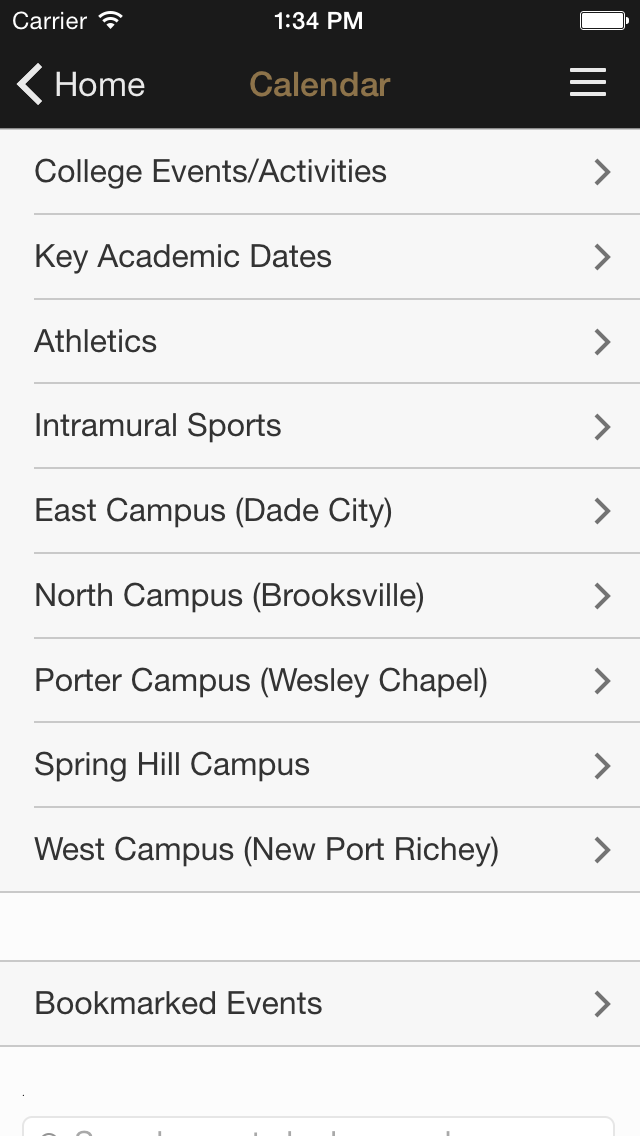640x1136 pixels.
Task: Open Intramural Sports calendar
Action: (320, 426)
